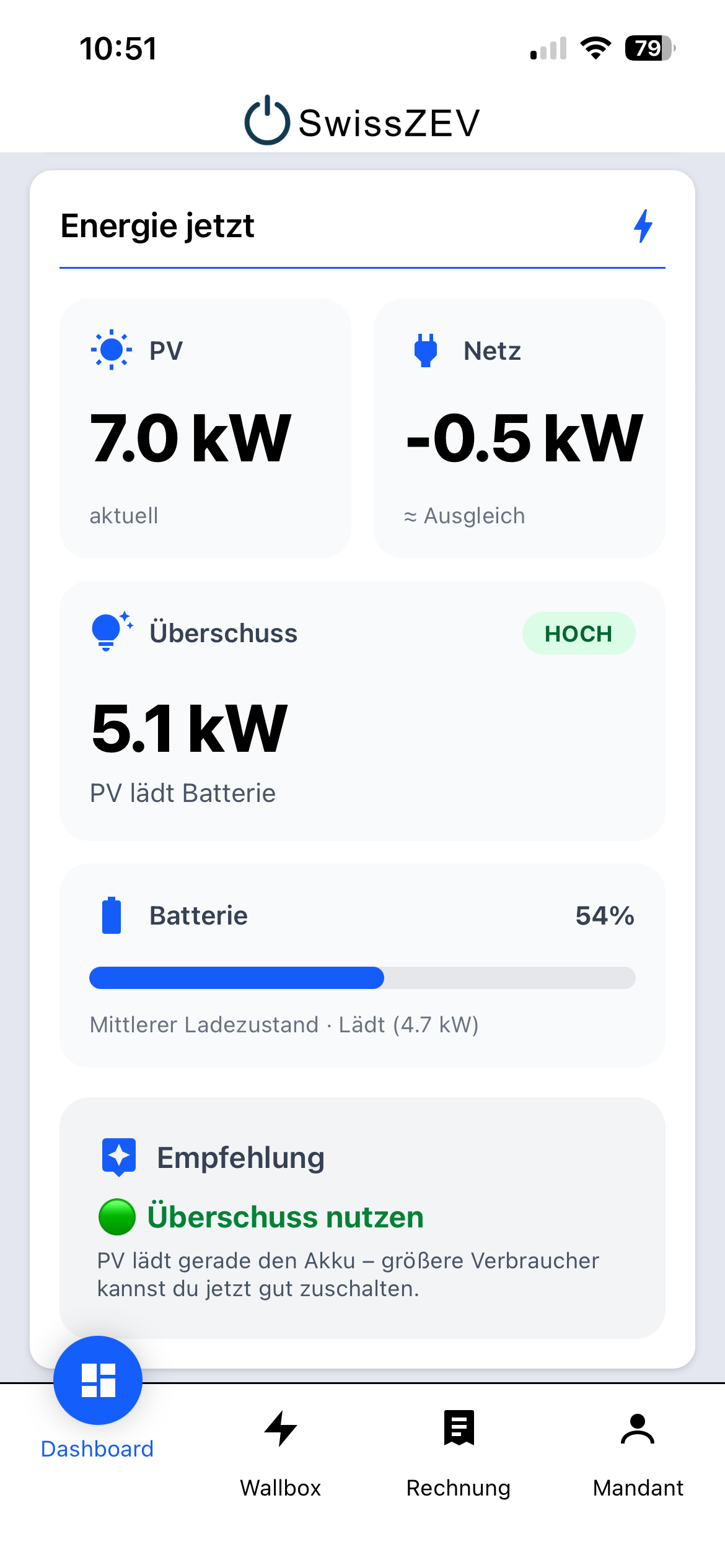Image resolution: width=725 pixels, height=1568 pixels.
Task: Tap the Empfehlung sparkle icon
Action: 118,1156
